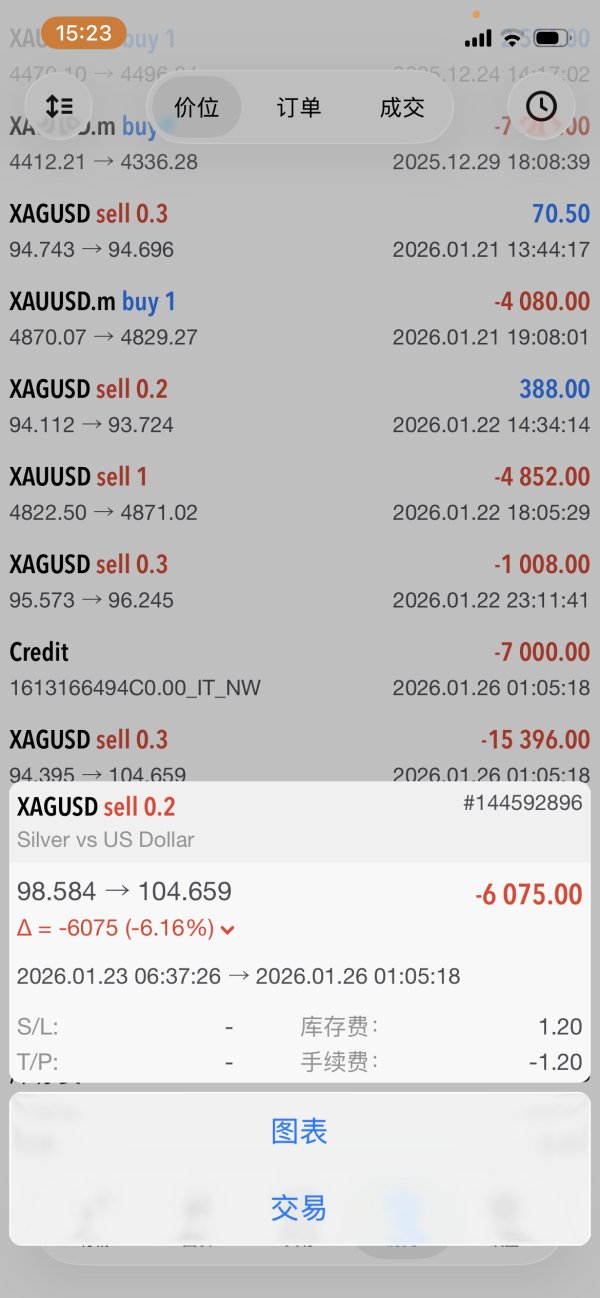
Task: Open 图表 for this XAGUSD trade
Action: 299,1131
